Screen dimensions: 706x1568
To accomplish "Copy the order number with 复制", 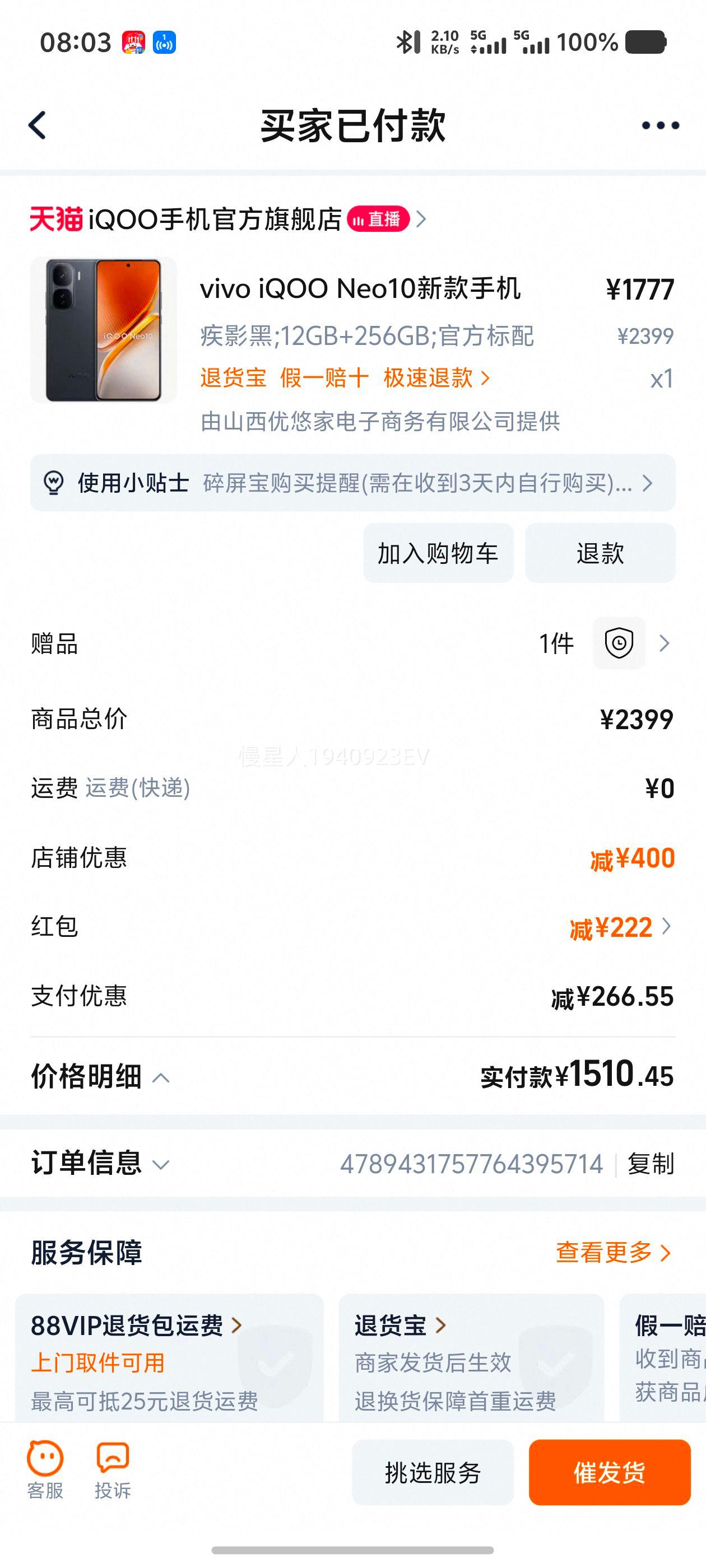I will pos(651,1164).
